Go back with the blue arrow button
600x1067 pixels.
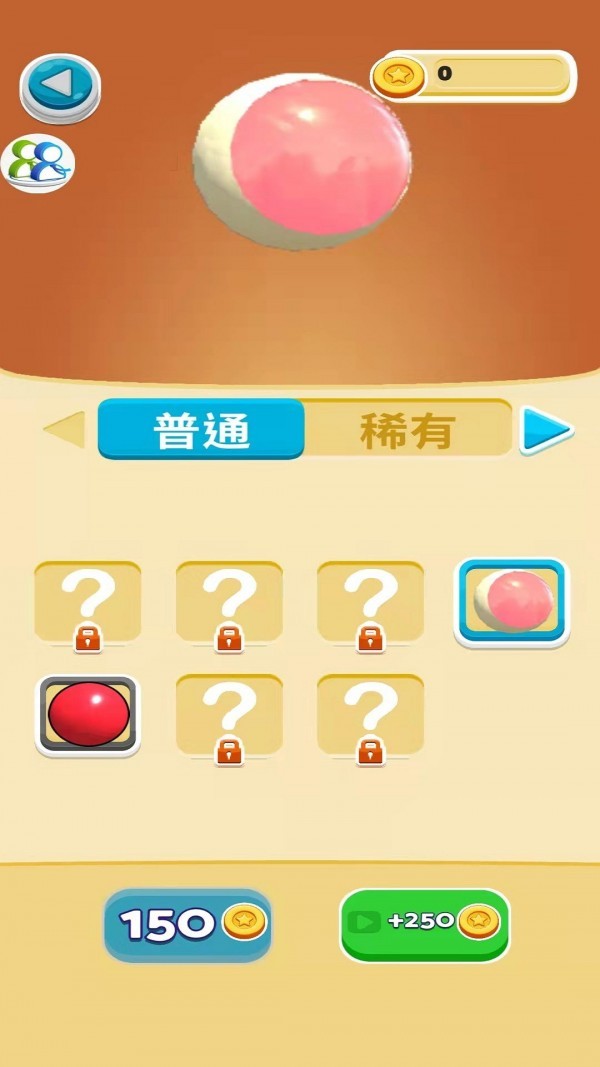60,86
